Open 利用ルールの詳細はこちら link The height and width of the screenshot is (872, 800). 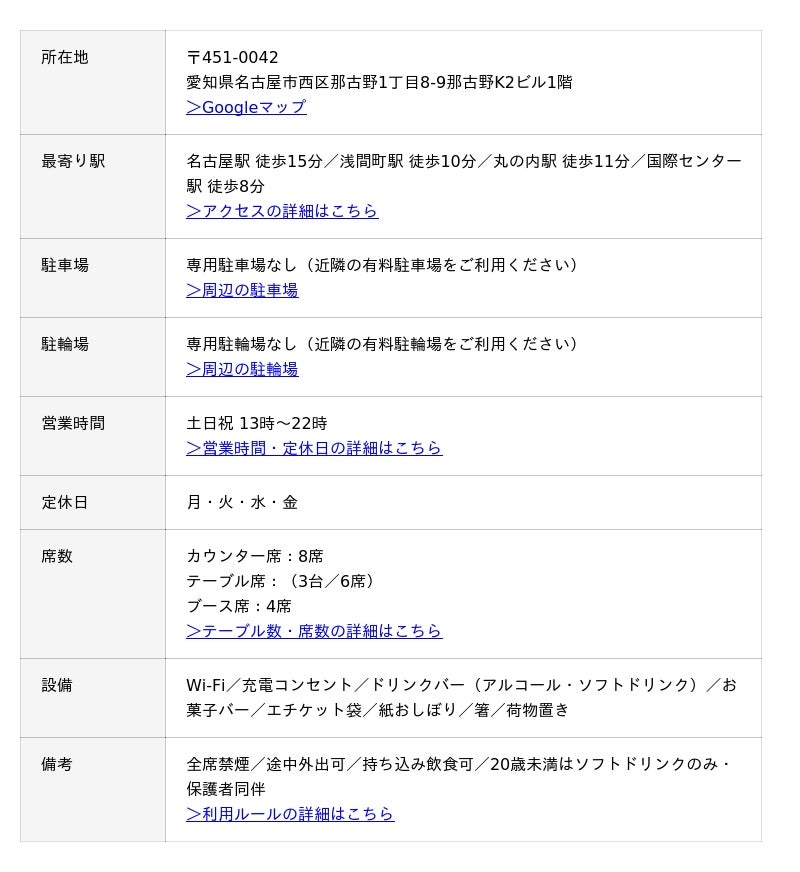[290, 815]
